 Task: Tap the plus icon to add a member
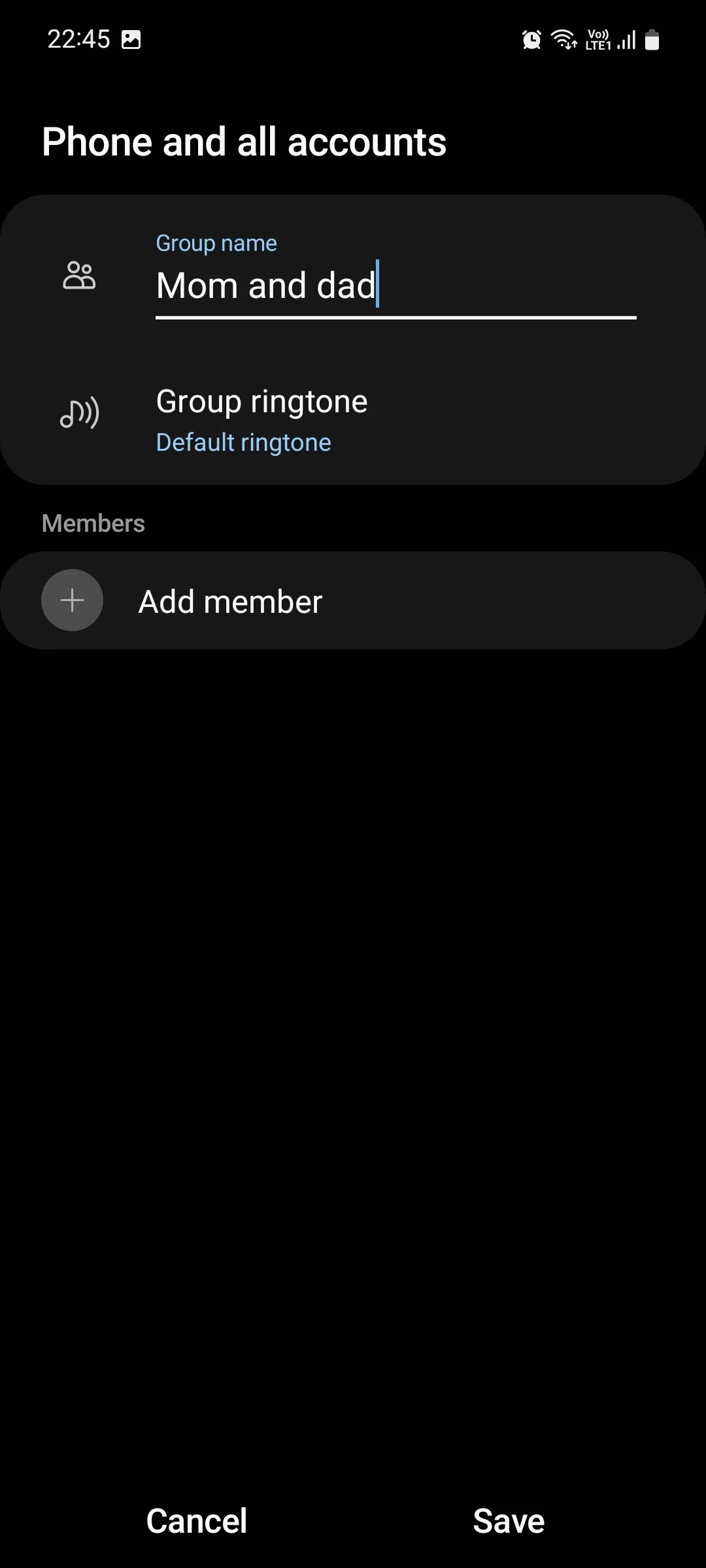click(72, 600)
